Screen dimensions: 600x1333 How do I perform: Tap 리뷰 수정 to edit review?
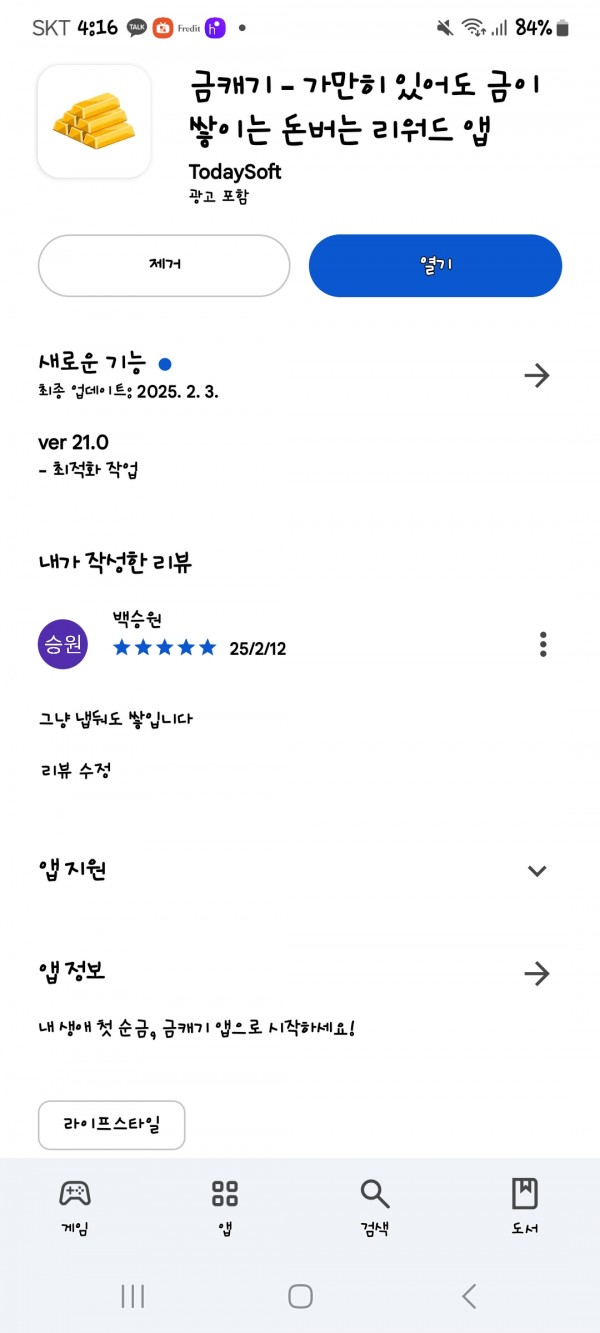point(76,770)
